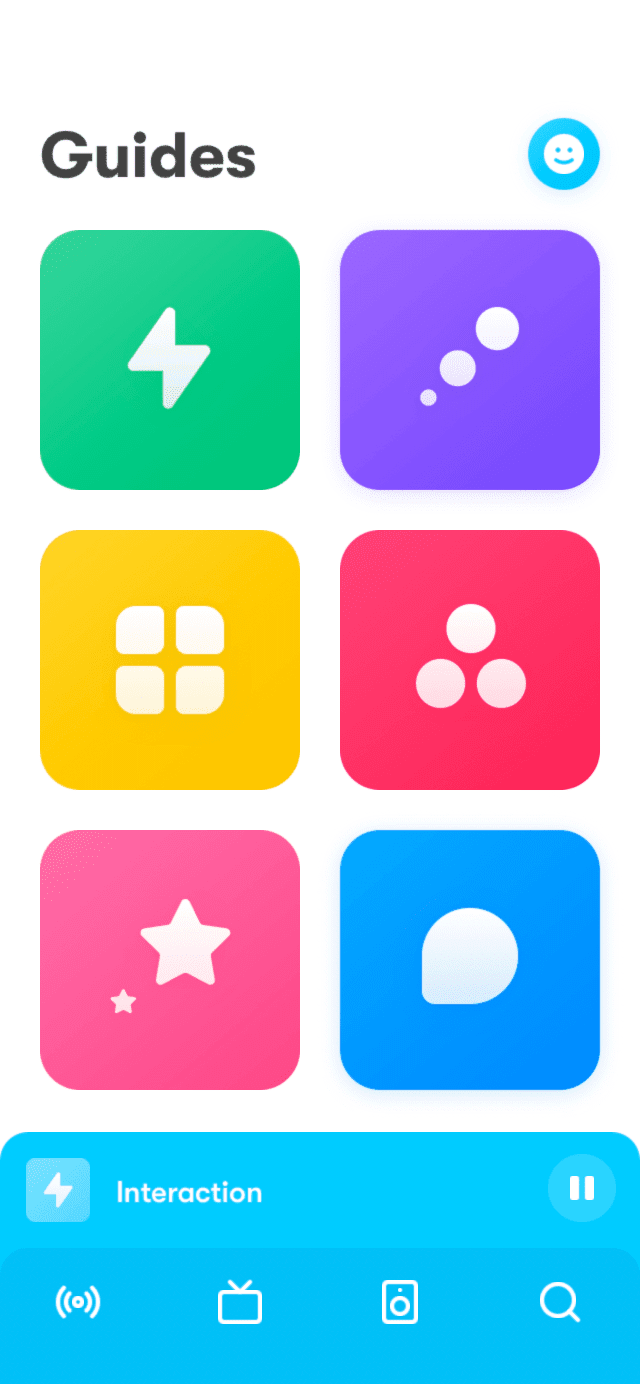Select the blue speech bubble guide

click(470, 960)
